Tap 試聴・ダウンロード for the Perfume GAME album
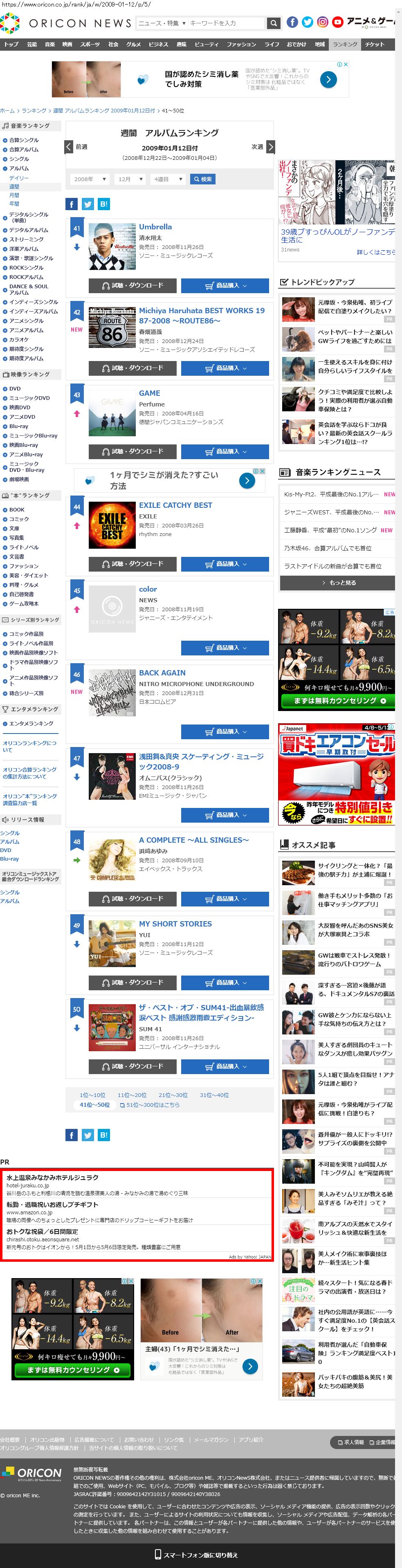This screenshot has width=402, height=1568. coord(132,451)
